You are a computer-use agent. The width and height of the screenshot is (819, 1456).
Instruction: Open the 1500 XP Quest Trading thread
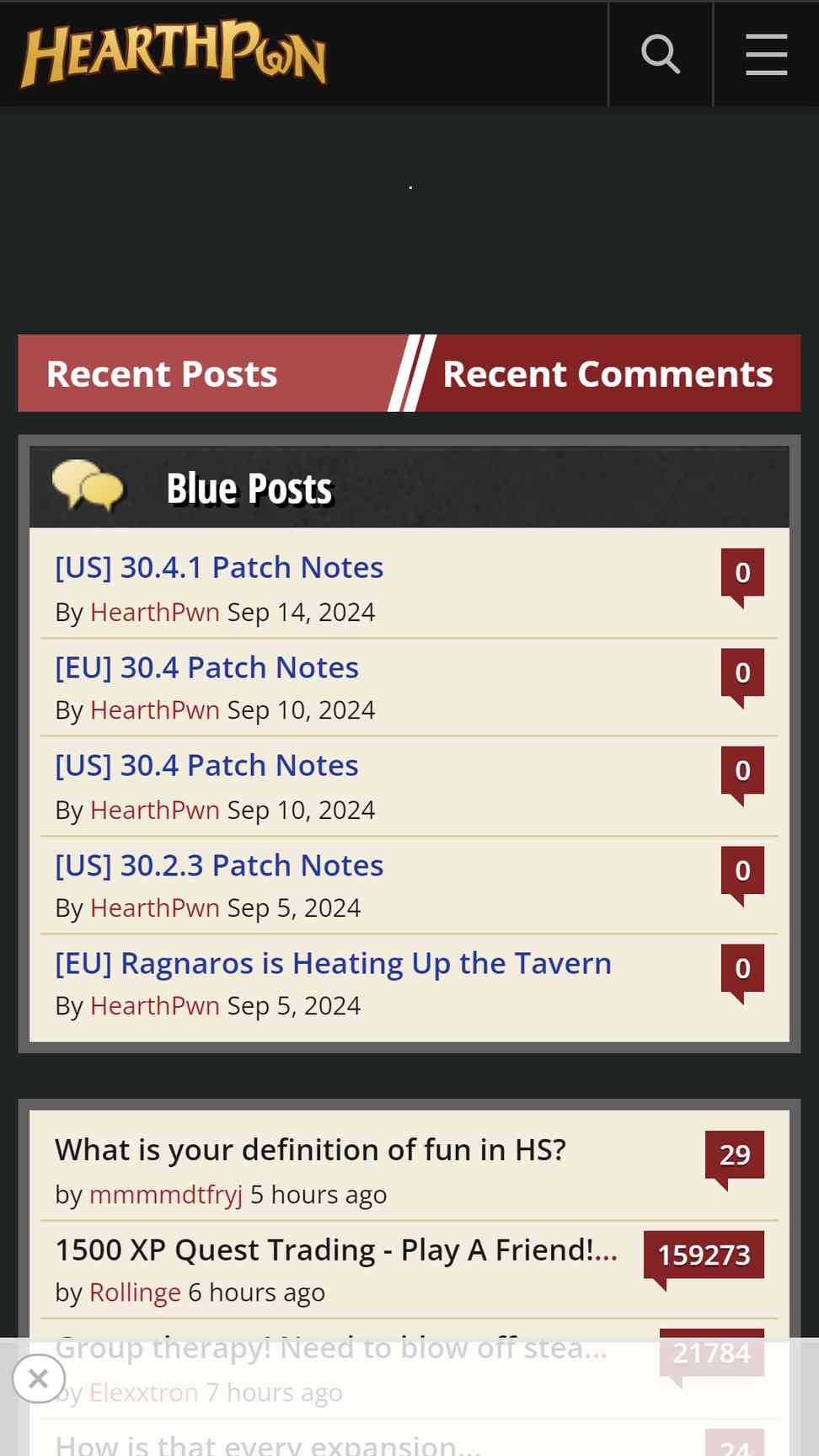pyautogui.click(x=336, y=1250)
